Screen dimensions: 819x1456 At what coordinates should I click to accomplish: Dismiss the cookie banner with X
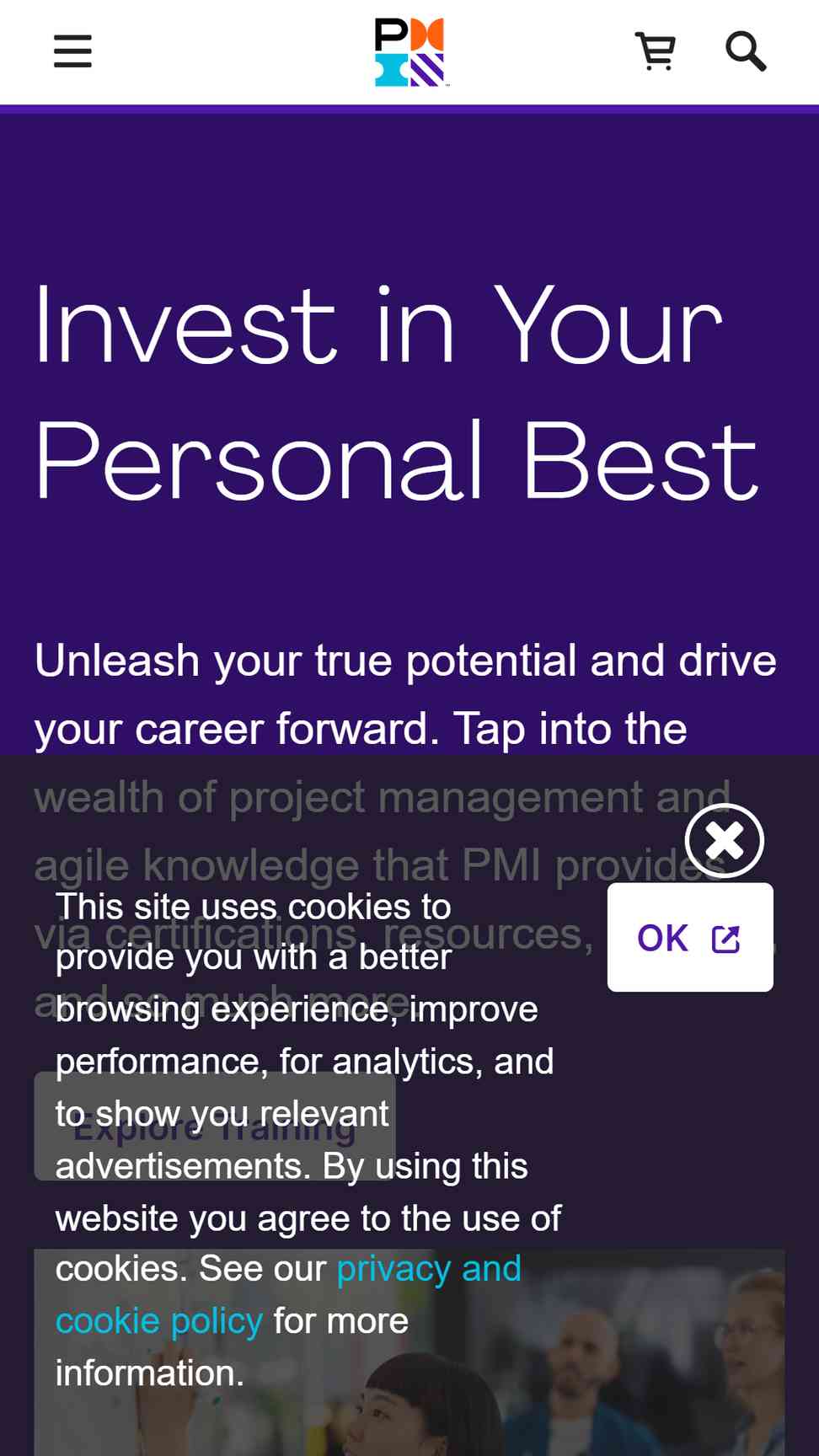[725, 840]
